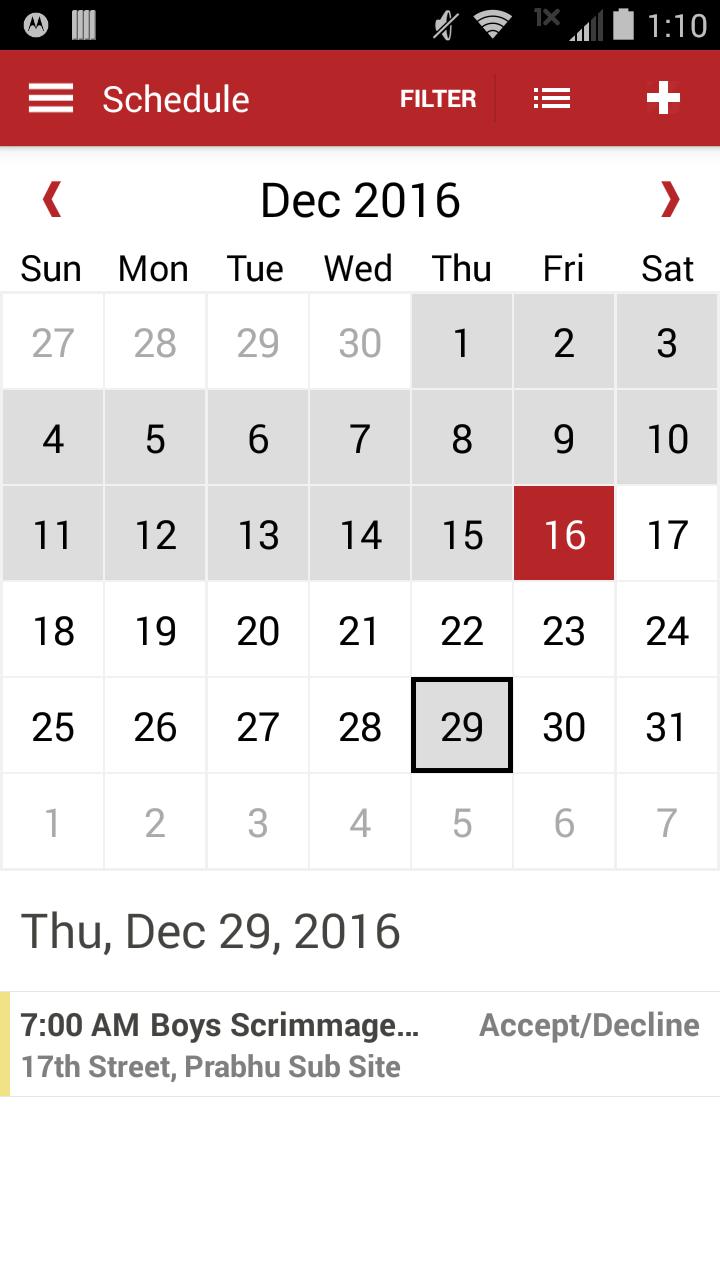Viewport: 720px width, 1280px height.
Task: Add a new schedule event
Action: [663, 99]
